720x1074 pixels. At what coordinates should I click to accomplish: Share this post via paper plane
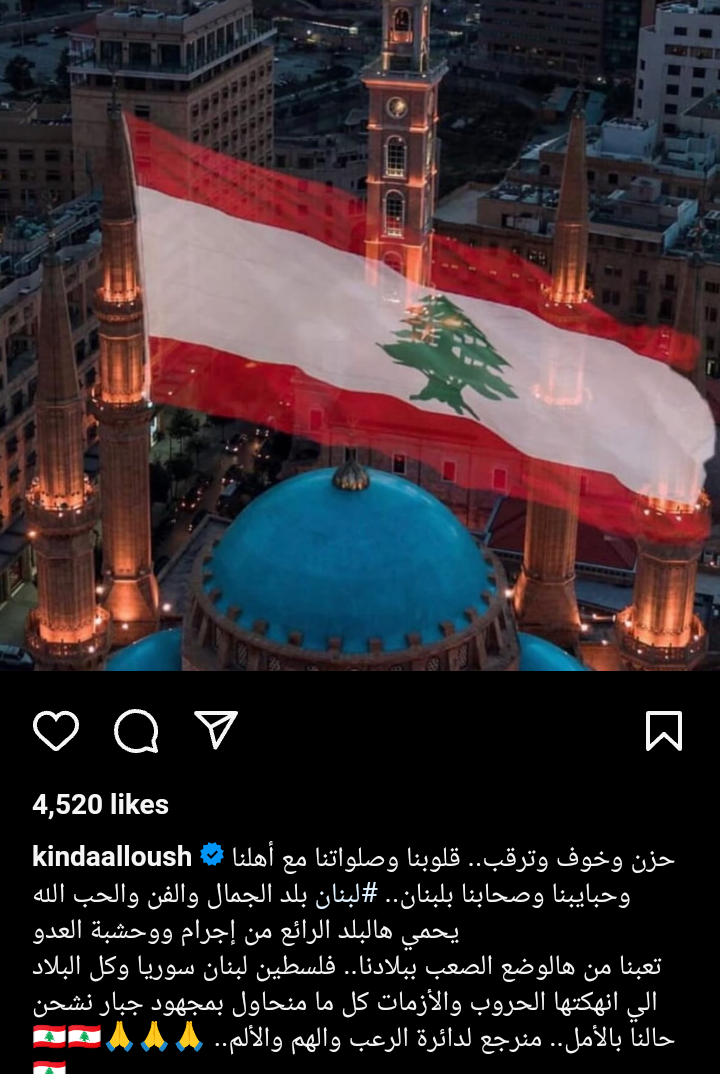[216, 730]
